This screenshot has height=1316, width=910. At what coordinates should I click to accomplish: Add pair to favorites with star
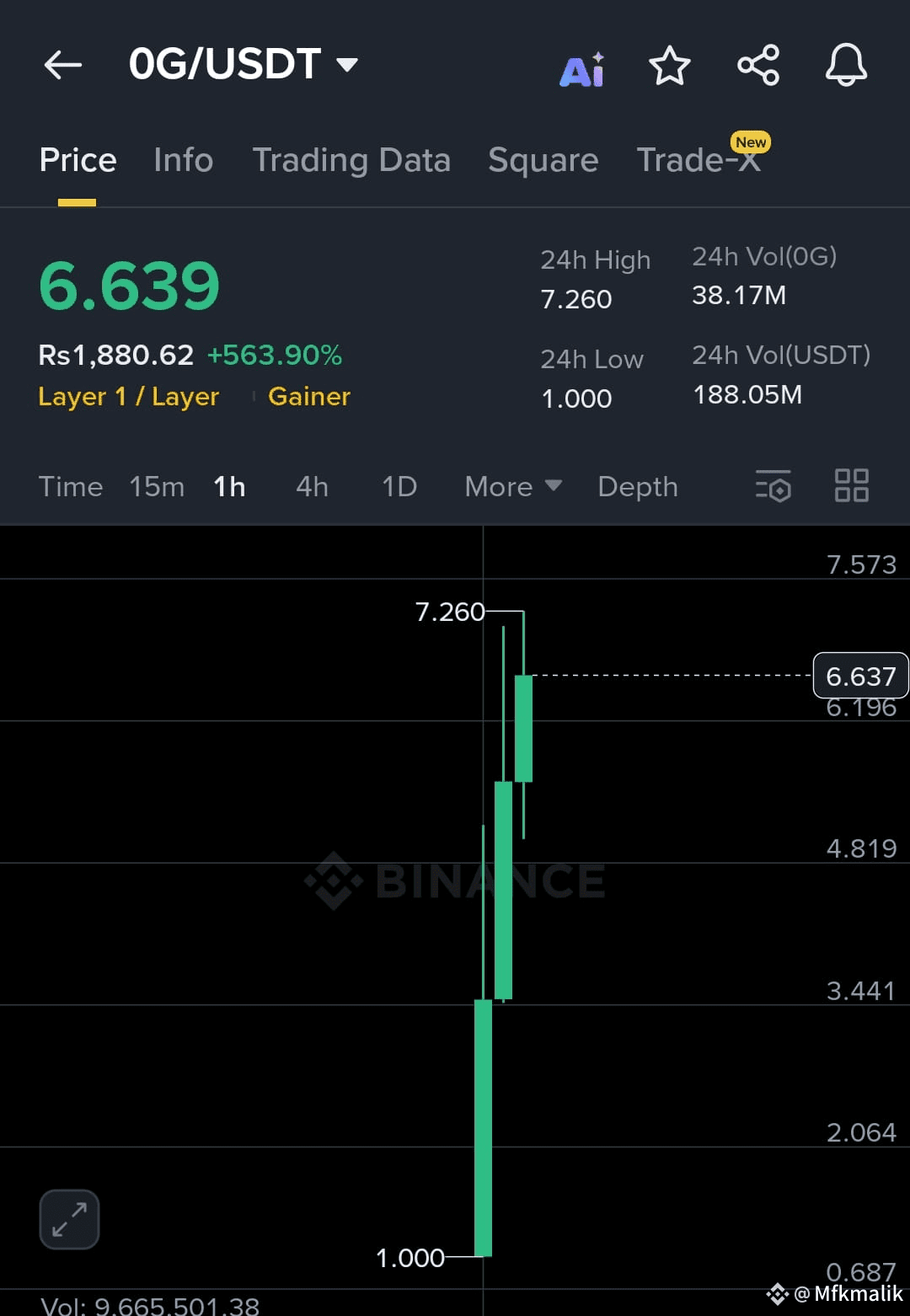tap(670, 66)
